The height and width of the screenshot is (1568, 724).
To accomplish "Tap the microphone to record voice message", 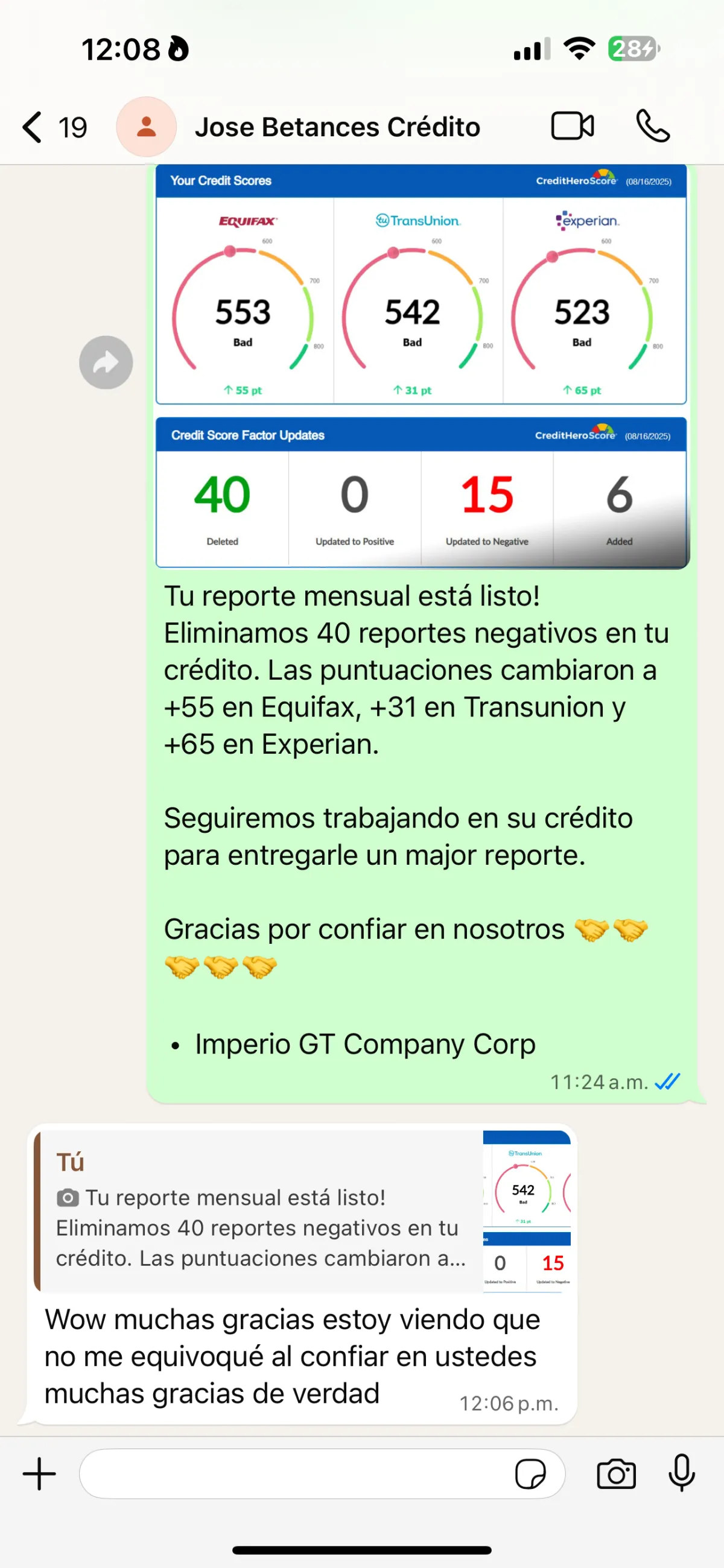I will pos(681,1473).
